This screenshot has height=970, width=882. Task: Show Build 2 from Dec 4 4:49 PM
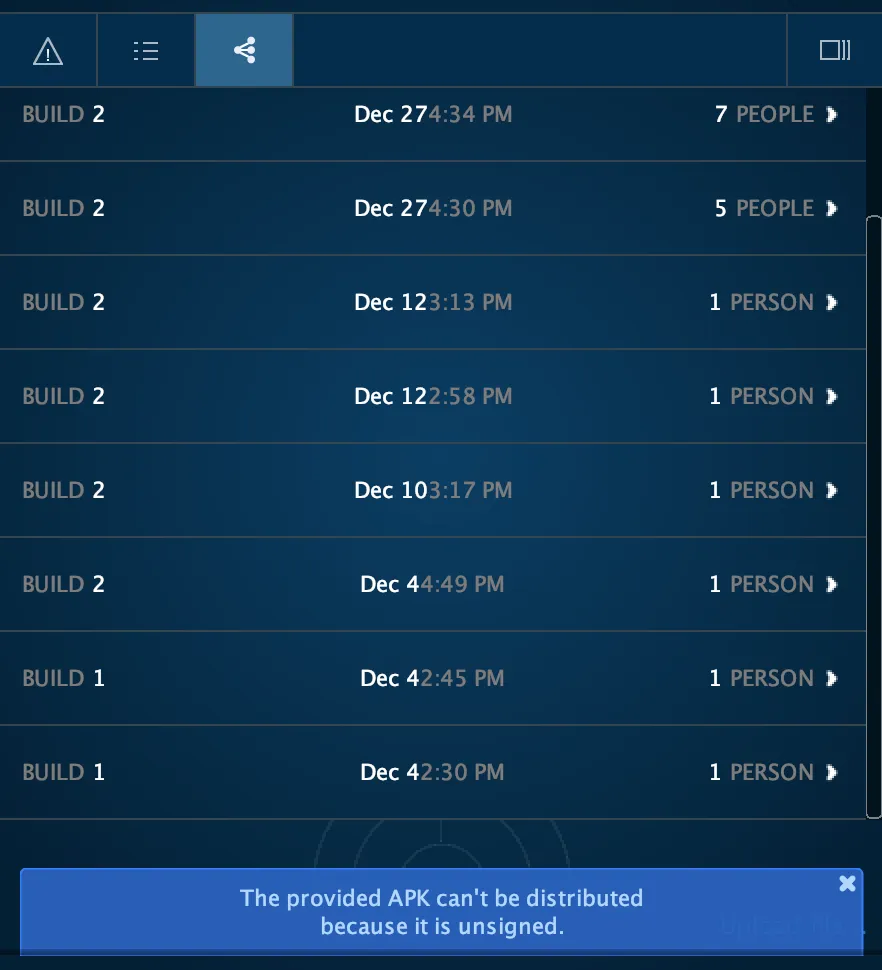[432, 585]
